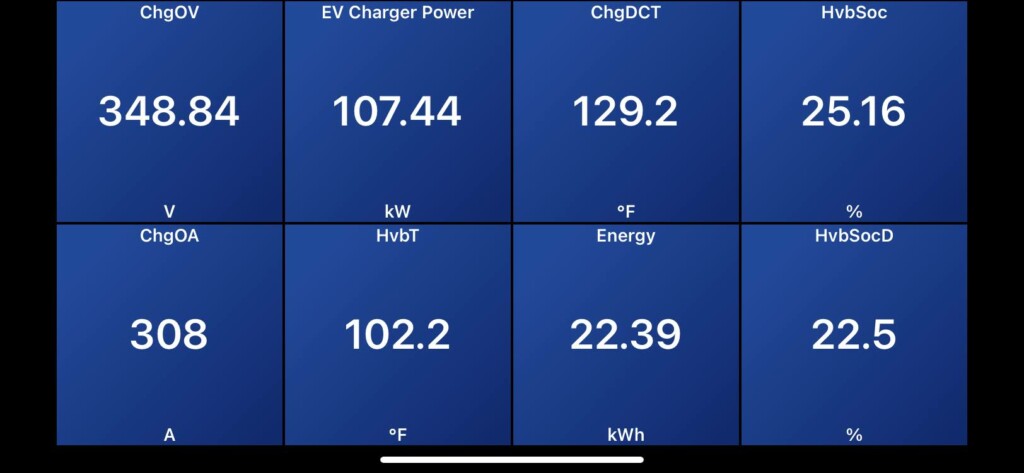1024x473 pixels.
Task: Open the HvbT temperature tile
Action: point(398,334)
